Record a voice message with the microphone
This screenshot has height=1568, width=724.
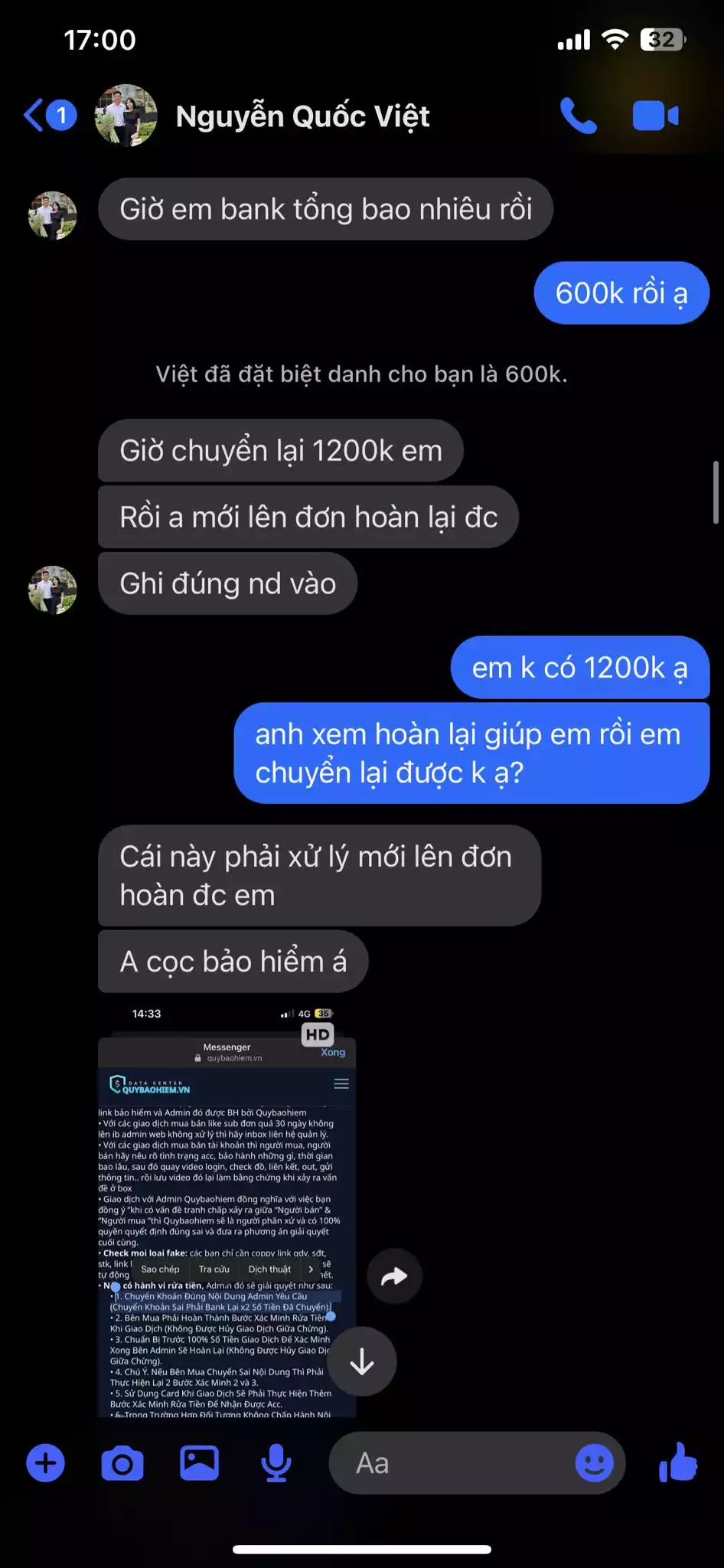276,1463
